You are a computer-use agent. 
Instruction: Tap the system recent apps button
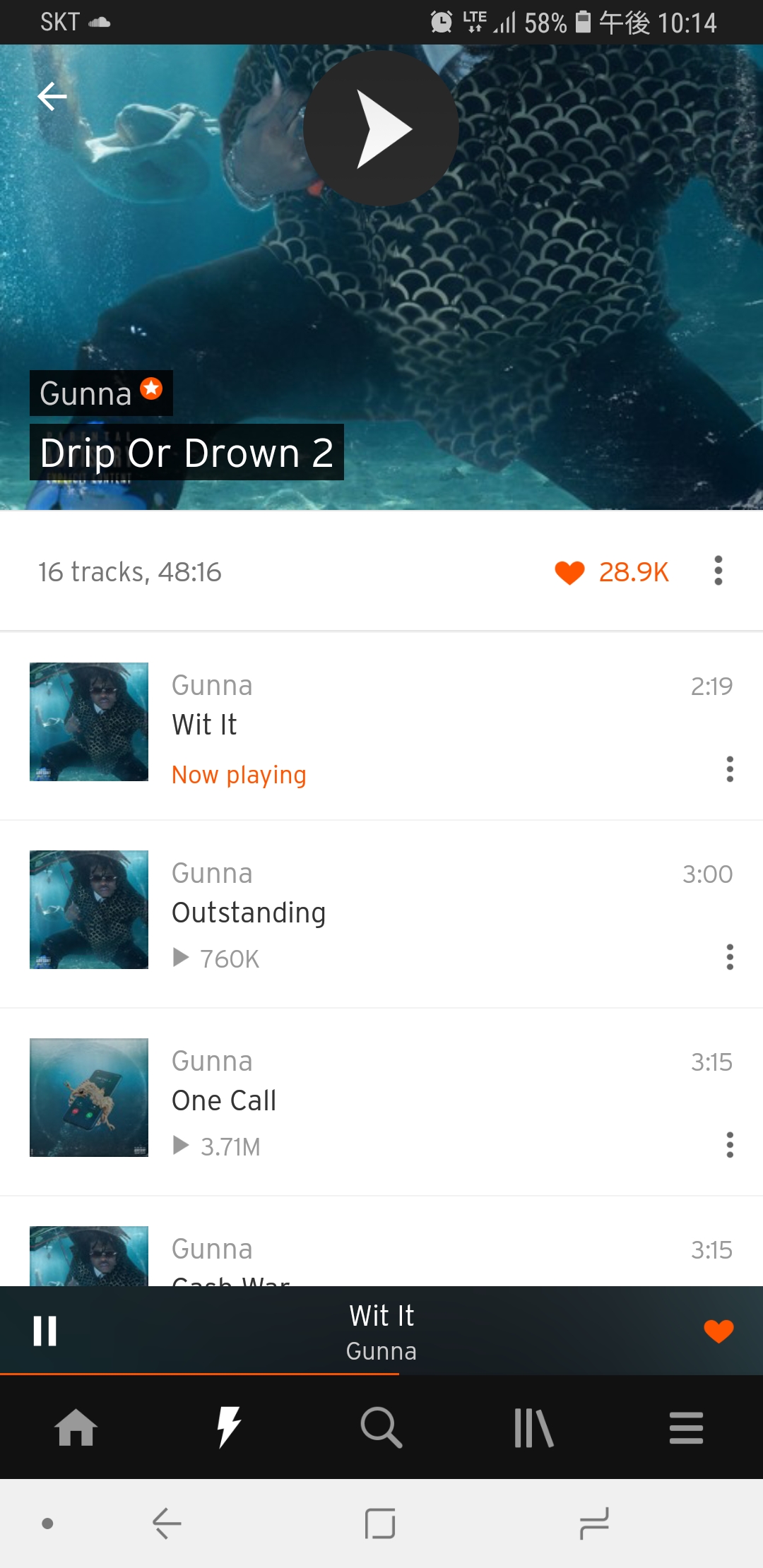pos(593,1524)
